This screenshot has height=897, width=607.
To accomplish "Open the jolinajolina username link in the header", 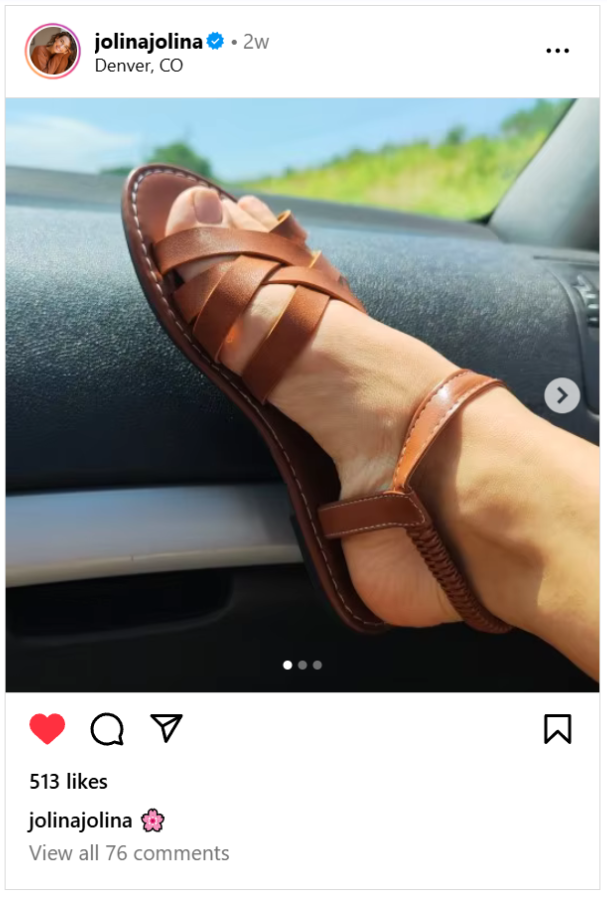I will [x=148, y=41].
